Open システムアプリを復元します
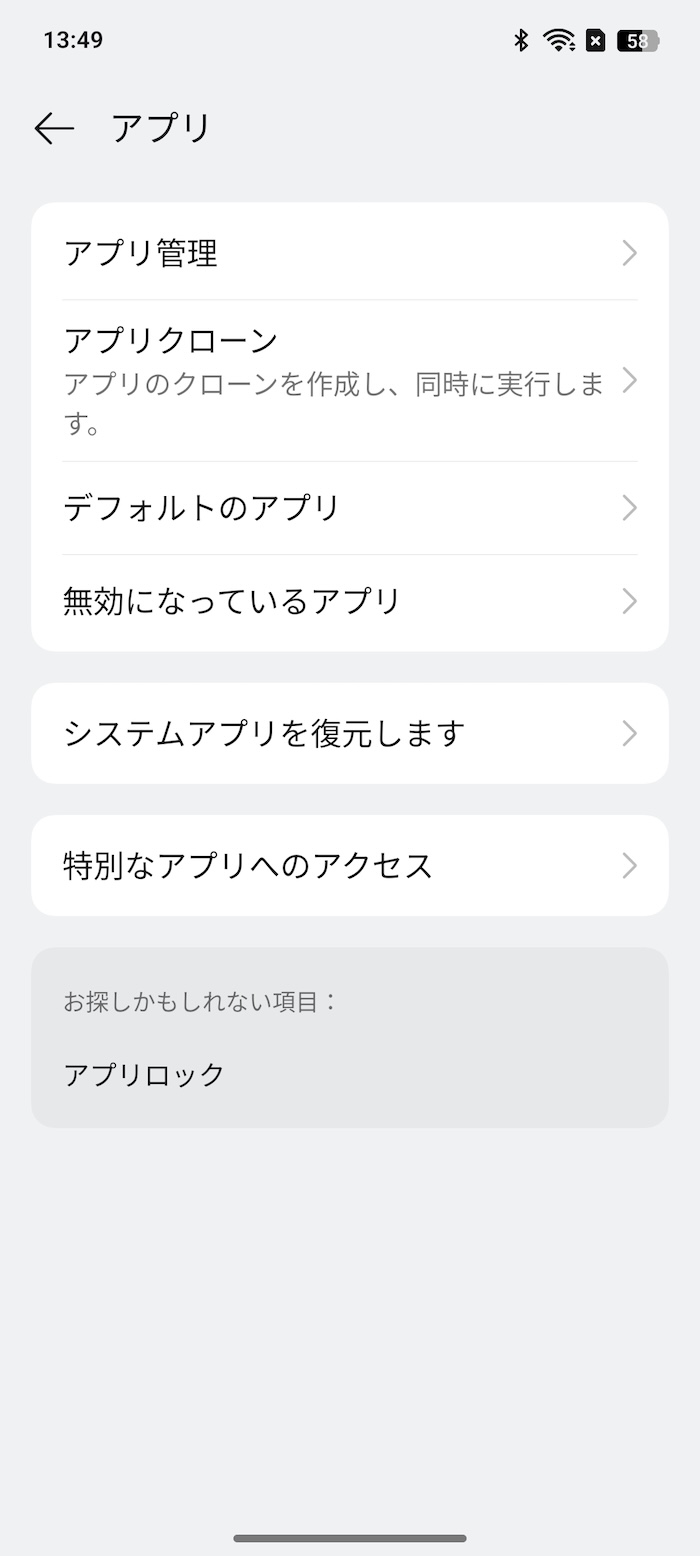Viewport: 700px width, 1556px height. point(350,733)
